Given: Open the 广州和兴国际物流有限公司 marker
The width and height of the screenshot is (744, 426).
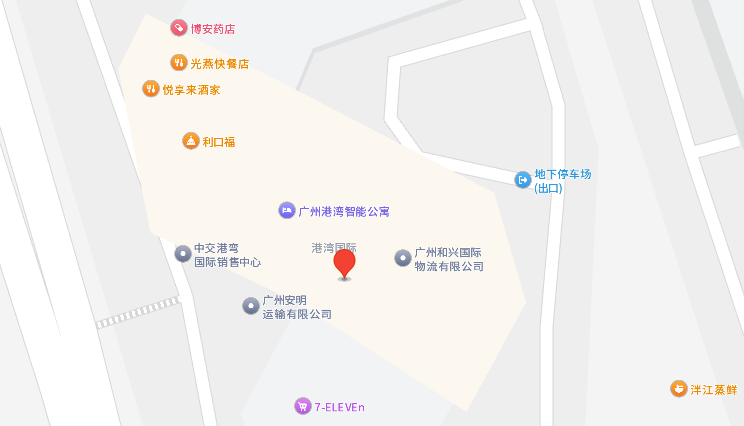Looking at the screenshot, I should click(403, 259).
